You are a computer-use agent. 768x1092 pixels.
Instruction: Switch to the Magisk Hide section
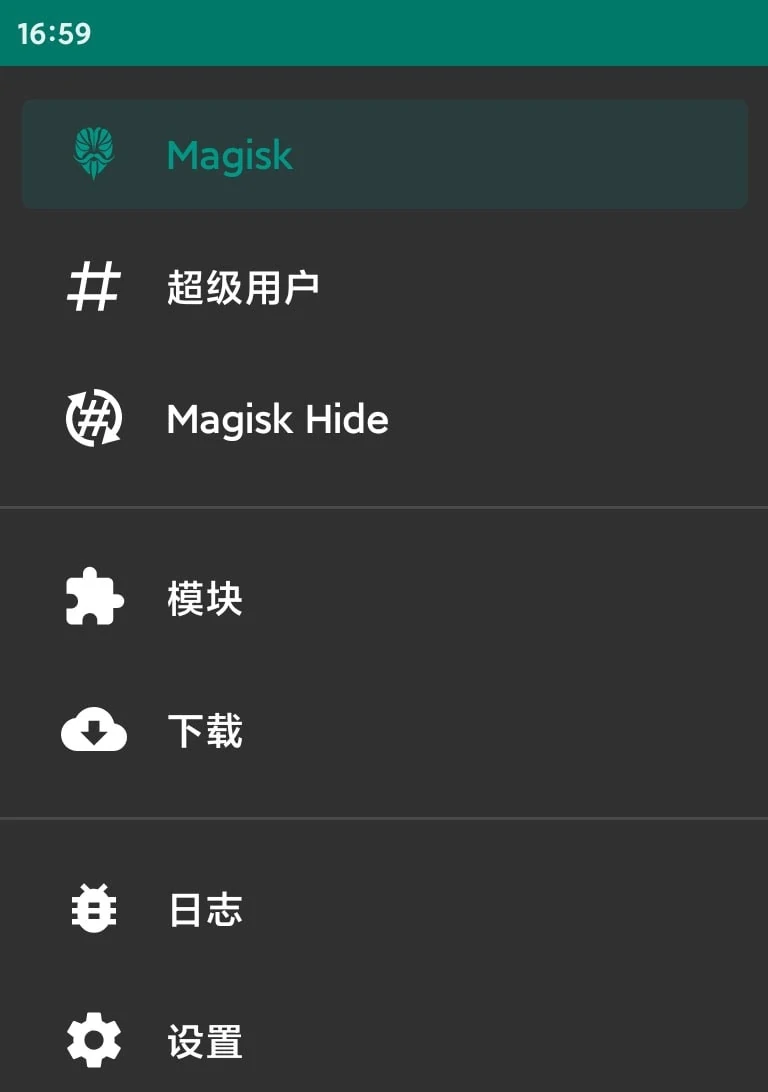click(x=276, y=419)
